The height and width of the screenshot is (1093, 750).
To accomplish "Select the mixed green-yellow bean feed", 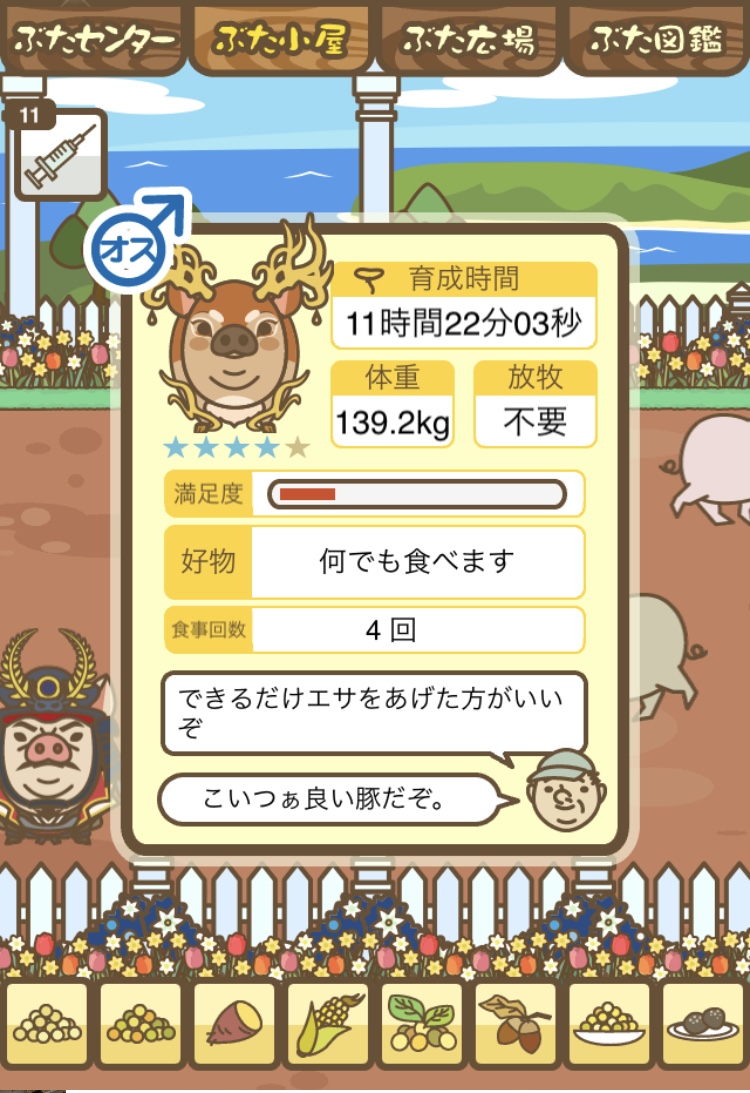I will 141,1025.
